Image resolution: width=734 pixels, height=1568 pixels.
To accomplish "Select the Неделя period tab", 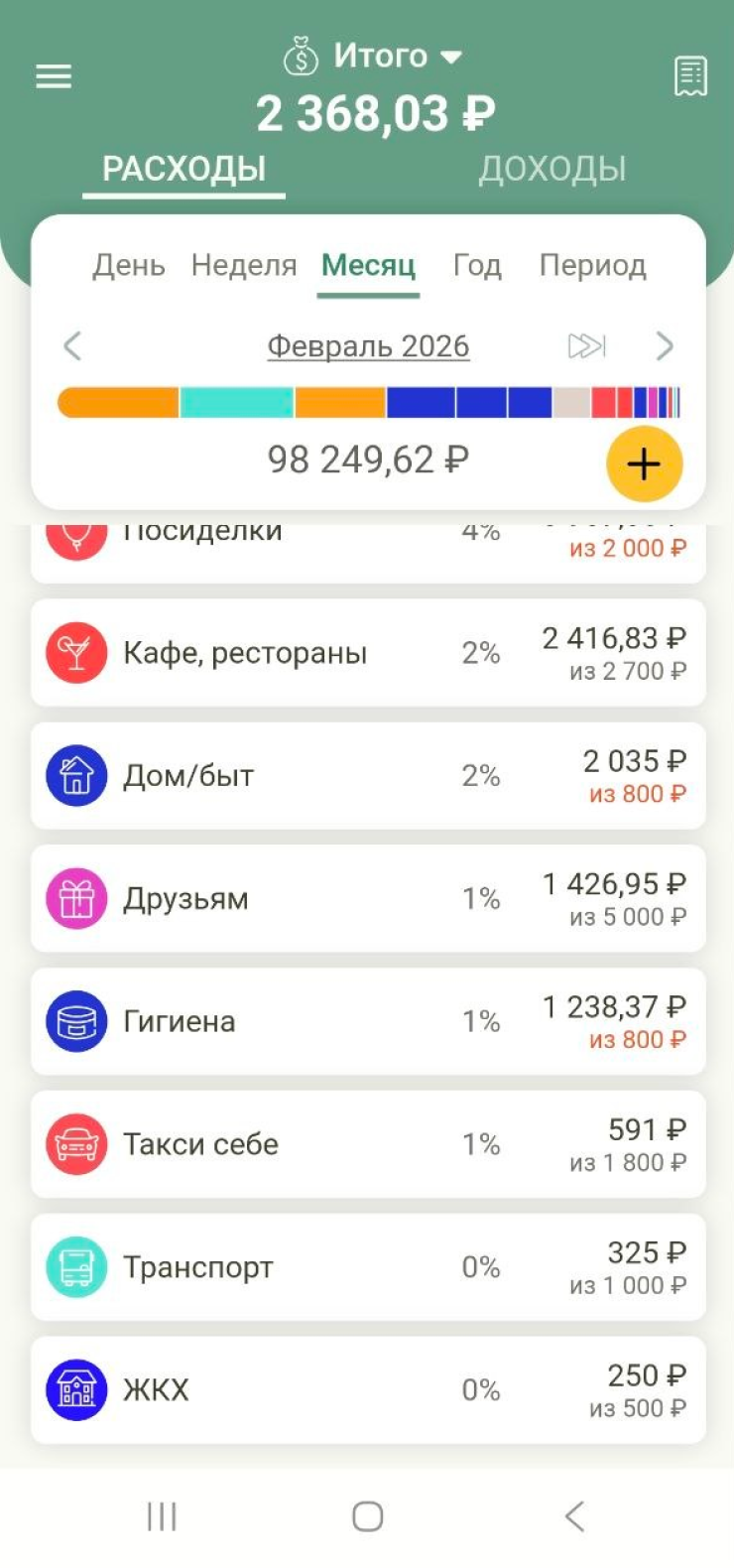I will (244, 266).
